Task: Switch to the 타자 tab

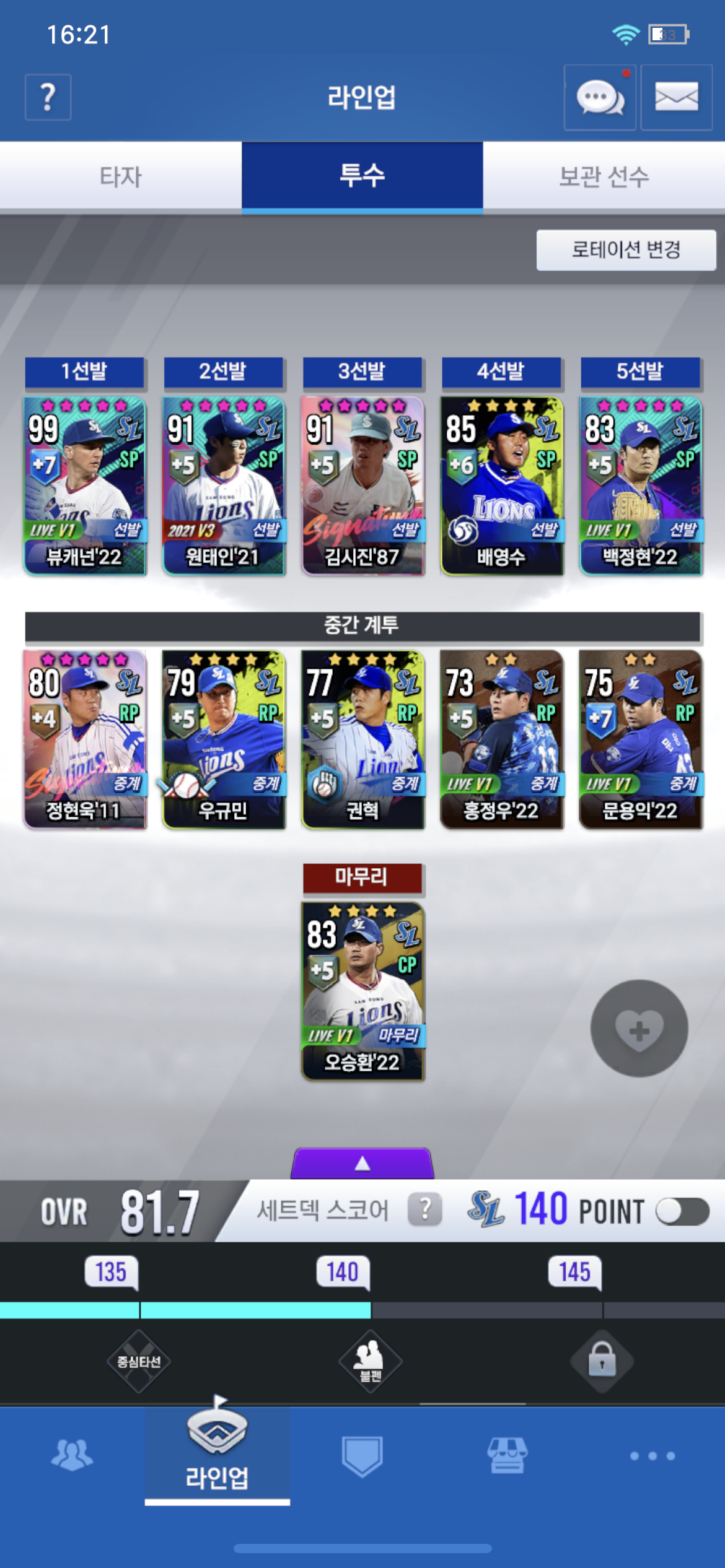Action: 121,176
